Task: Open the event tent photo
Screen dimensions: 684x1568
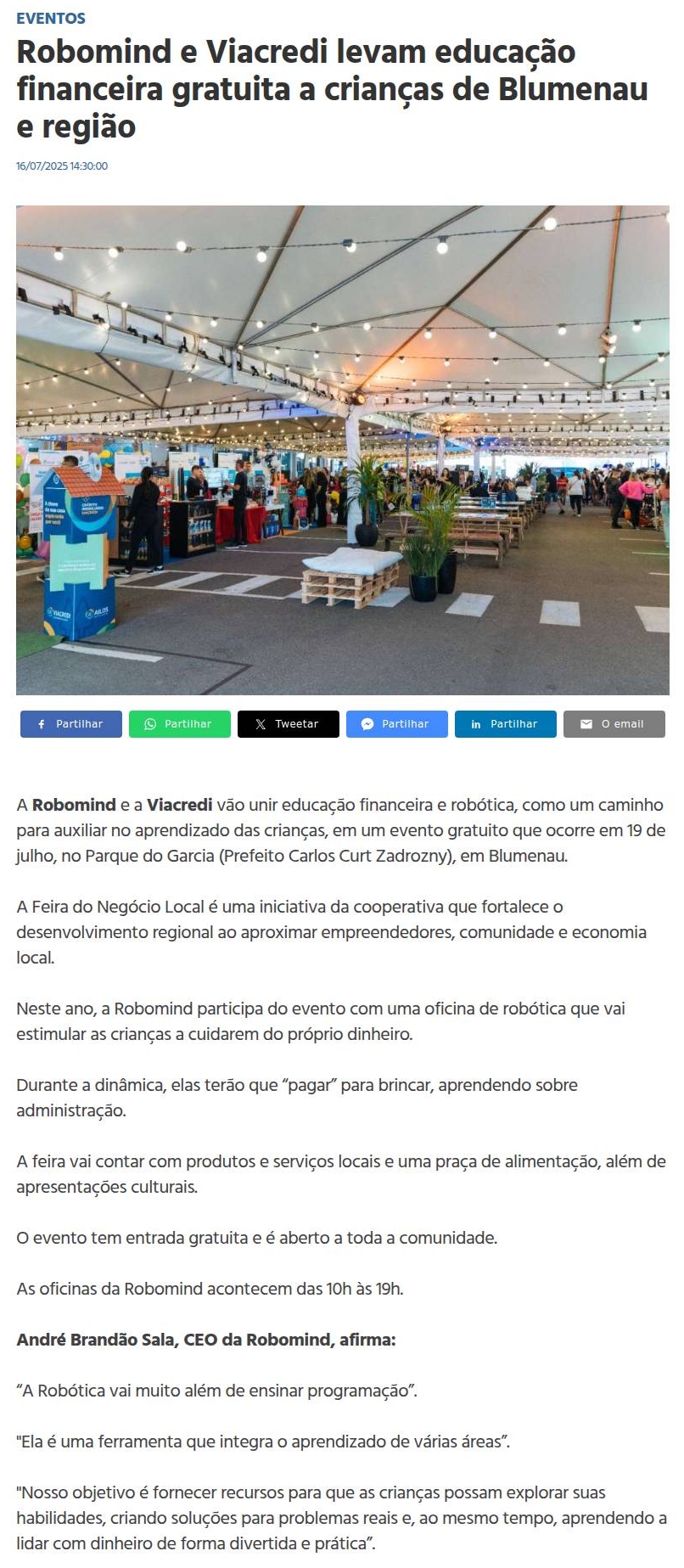Action: click(342, 450)
